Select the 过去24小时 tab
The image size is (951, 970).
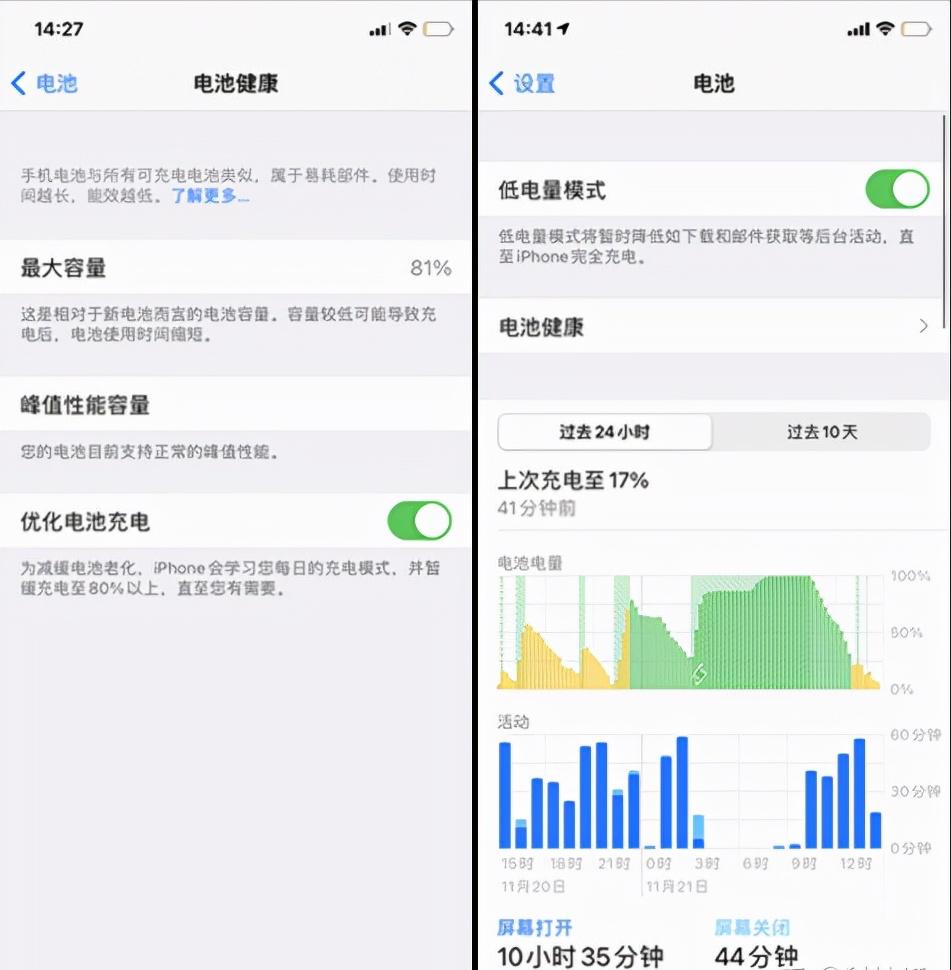click(605, 432)
